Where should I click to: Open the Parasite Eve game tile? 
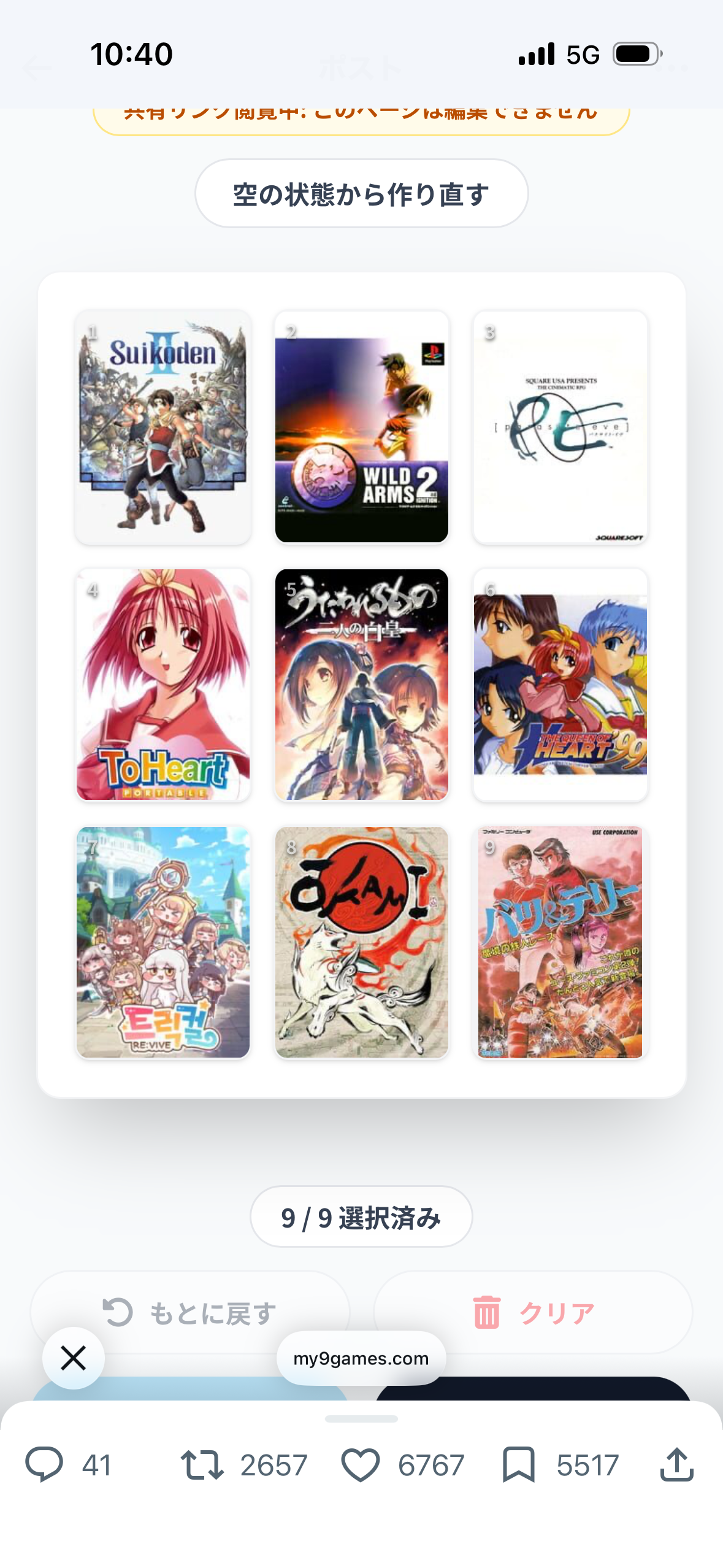pyautogui.click(x=560, y=428)
